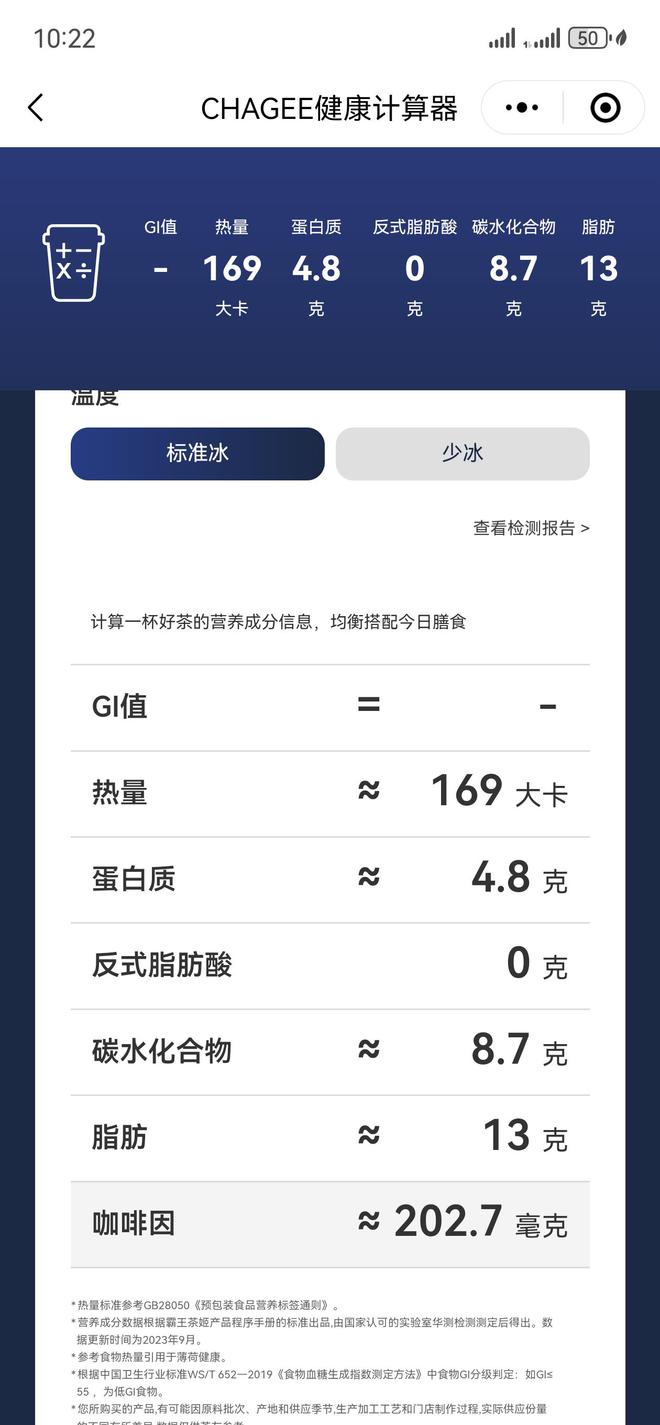The image size is (660, 1425).
Task: Open the mini program three-dot menu
Action: (522, 108)
